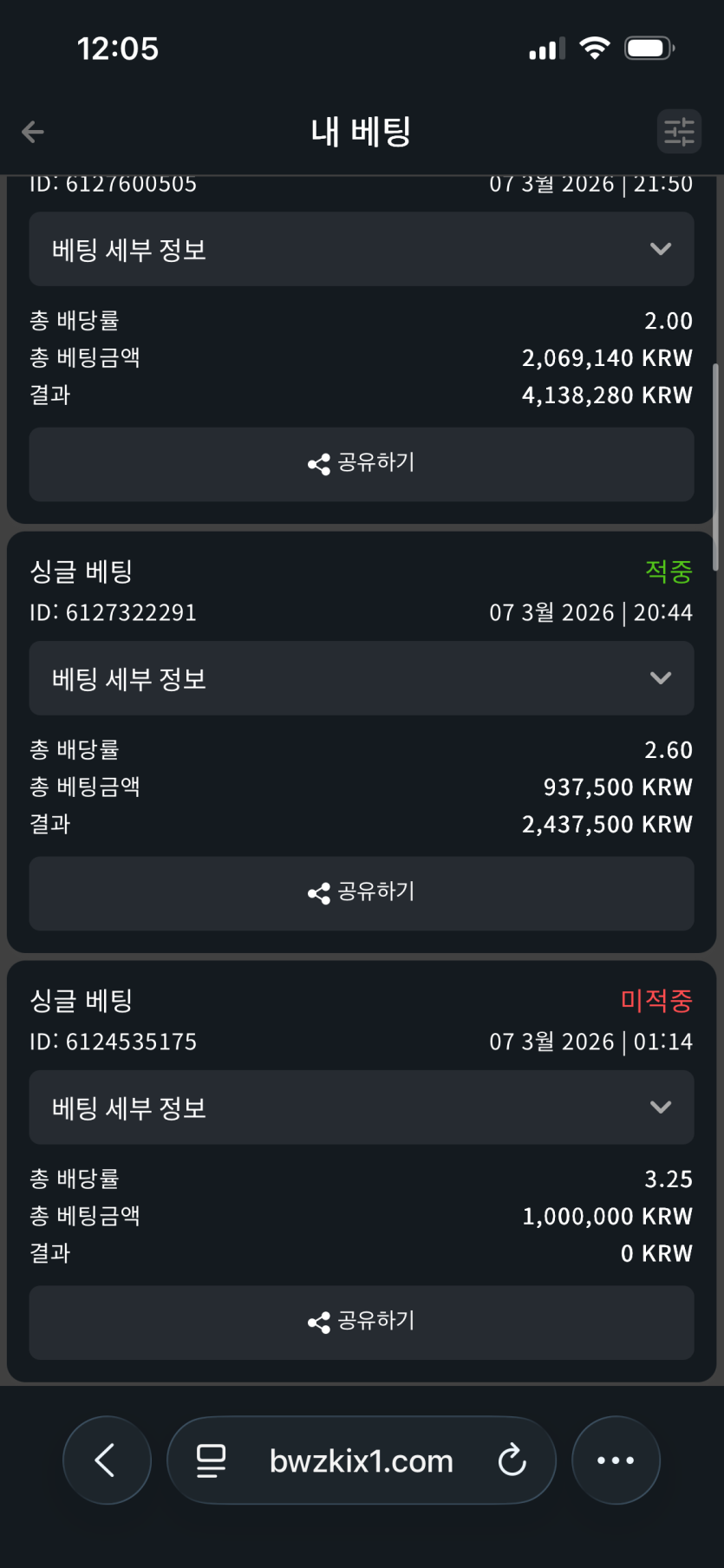Reload the bwzkix1.com page
This screenshot has height=1568, width=724.
tap(512, 1460)
